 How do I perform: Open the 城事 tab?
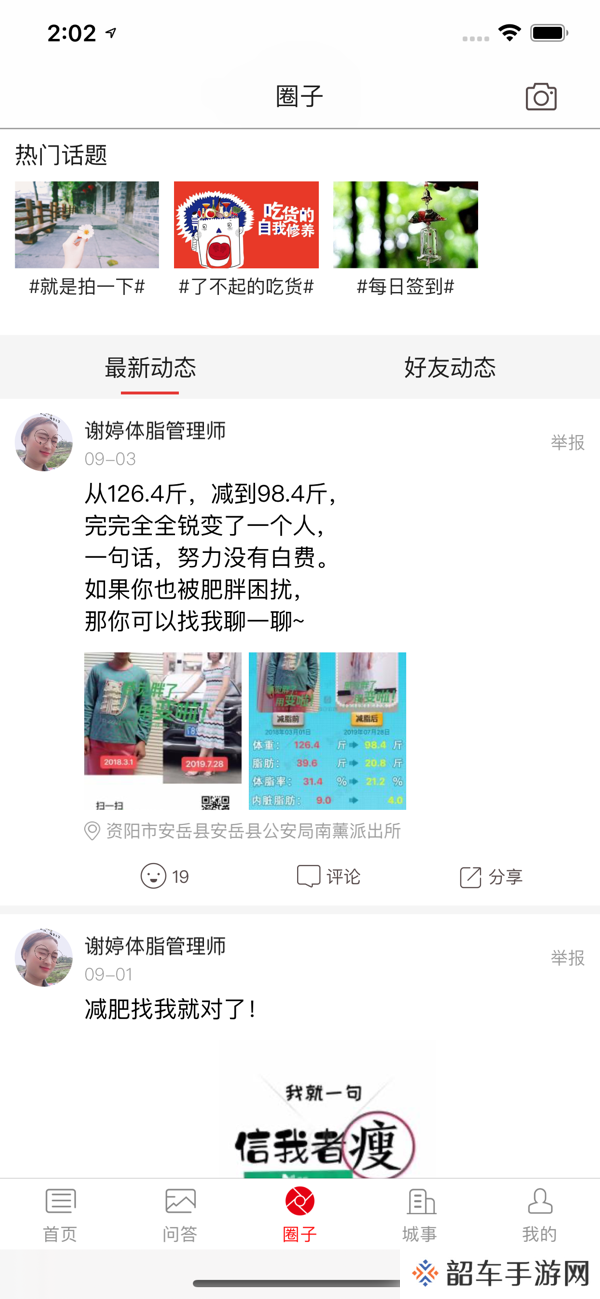(420, 1214)
